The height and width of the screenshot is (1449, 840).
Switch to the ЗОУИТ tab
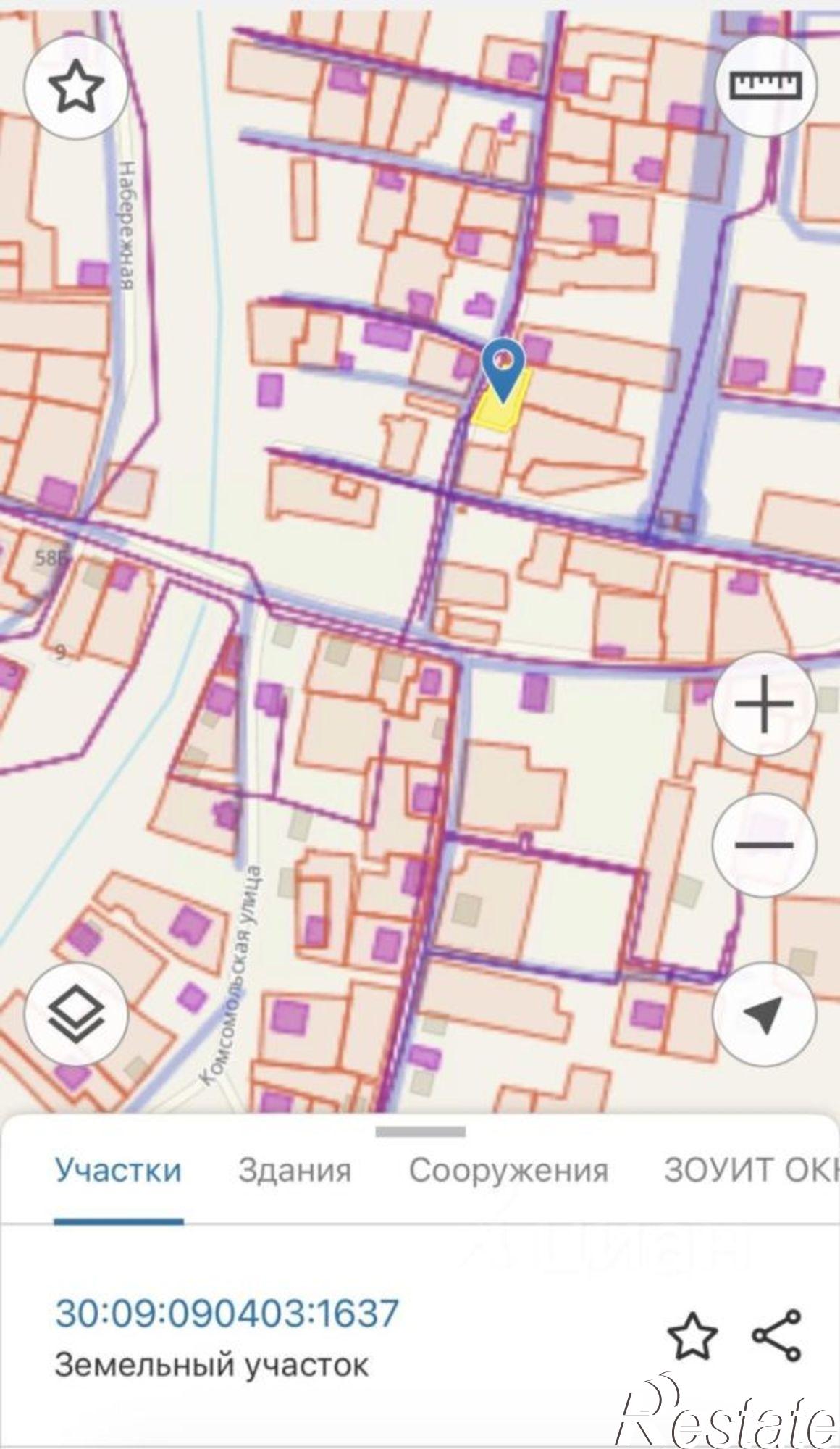click(x=751, y=1170)
